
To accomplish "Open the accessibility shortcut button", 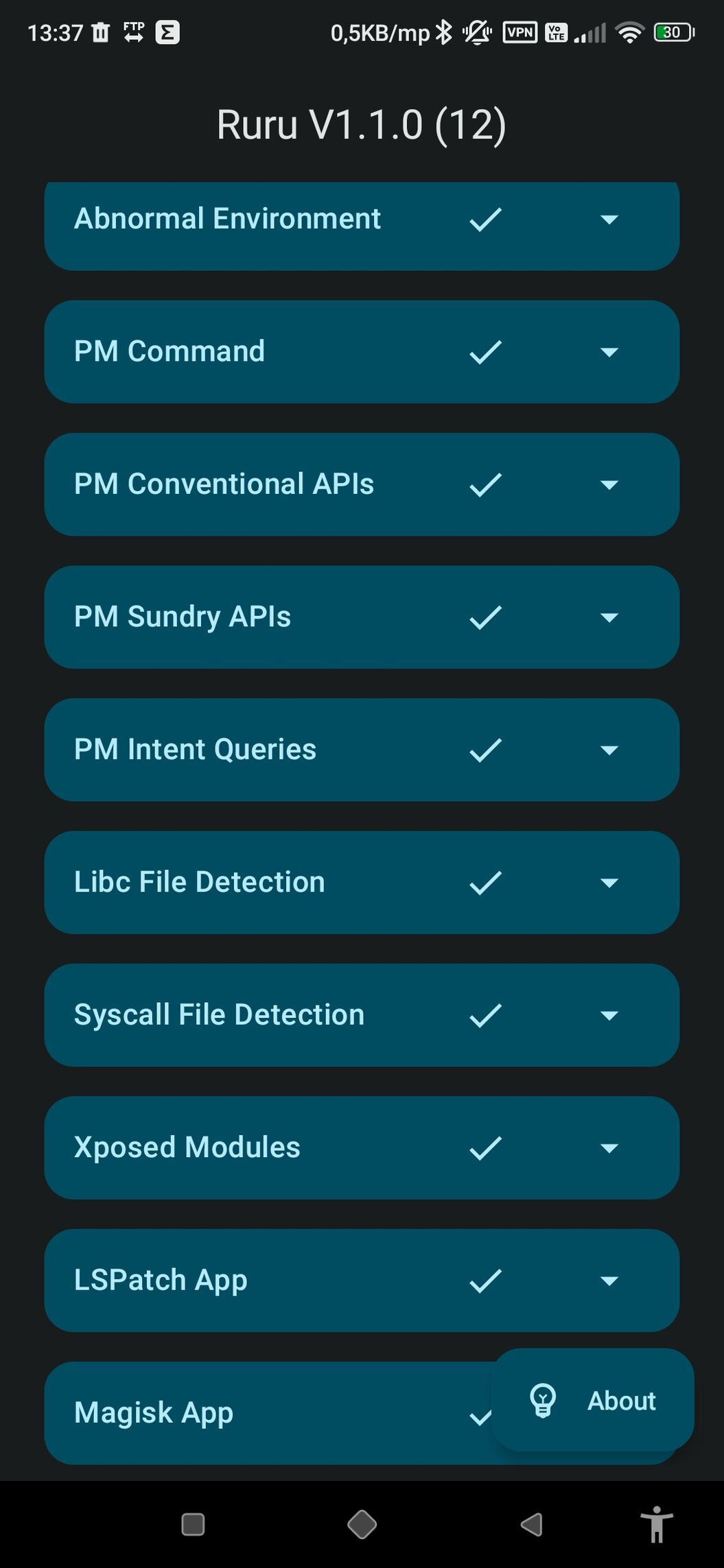I will [657, 1524].
